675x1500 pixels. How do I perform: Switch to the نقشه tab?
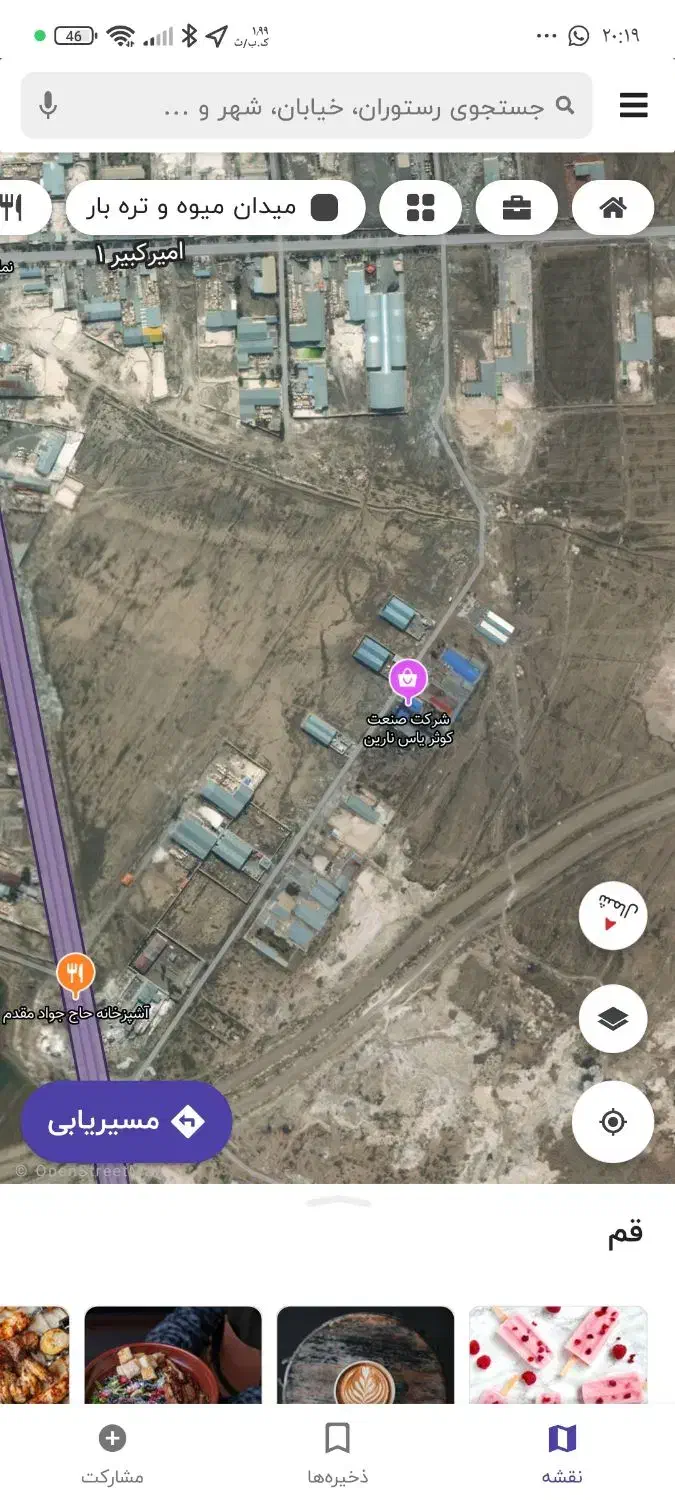point(562,1453)
